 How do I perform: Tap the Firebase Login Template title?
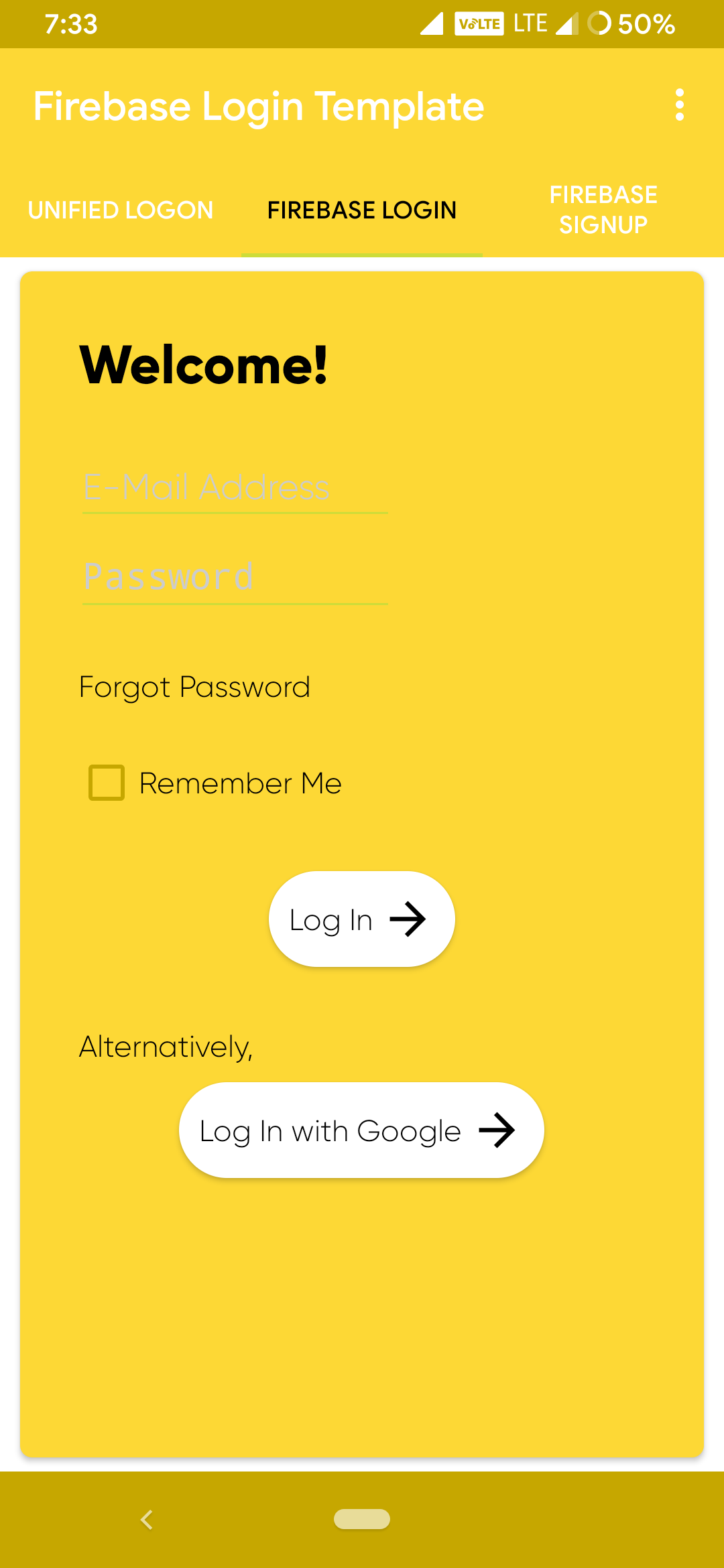point(259,105)
